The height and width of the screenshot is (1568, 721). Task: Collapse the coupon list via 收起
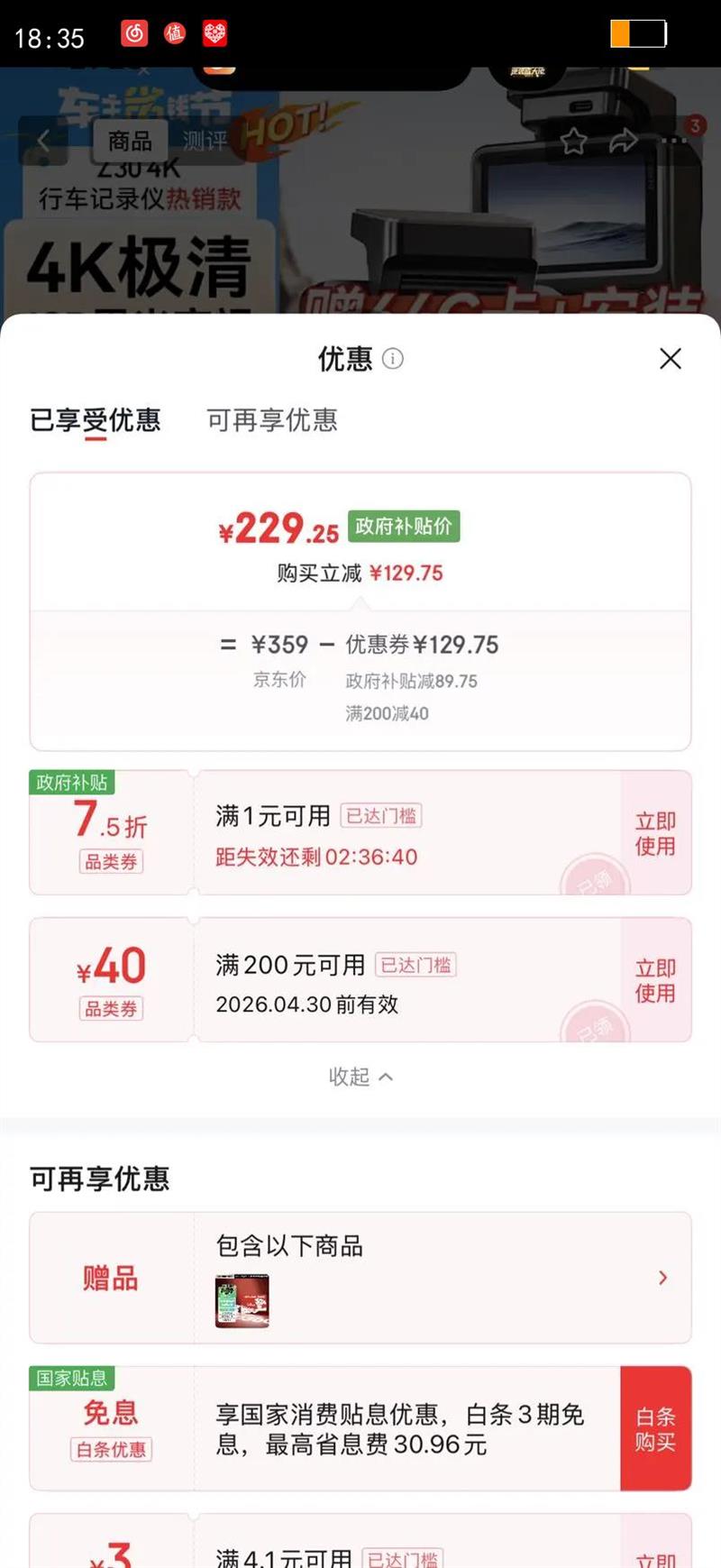[x=361, y=1076]
